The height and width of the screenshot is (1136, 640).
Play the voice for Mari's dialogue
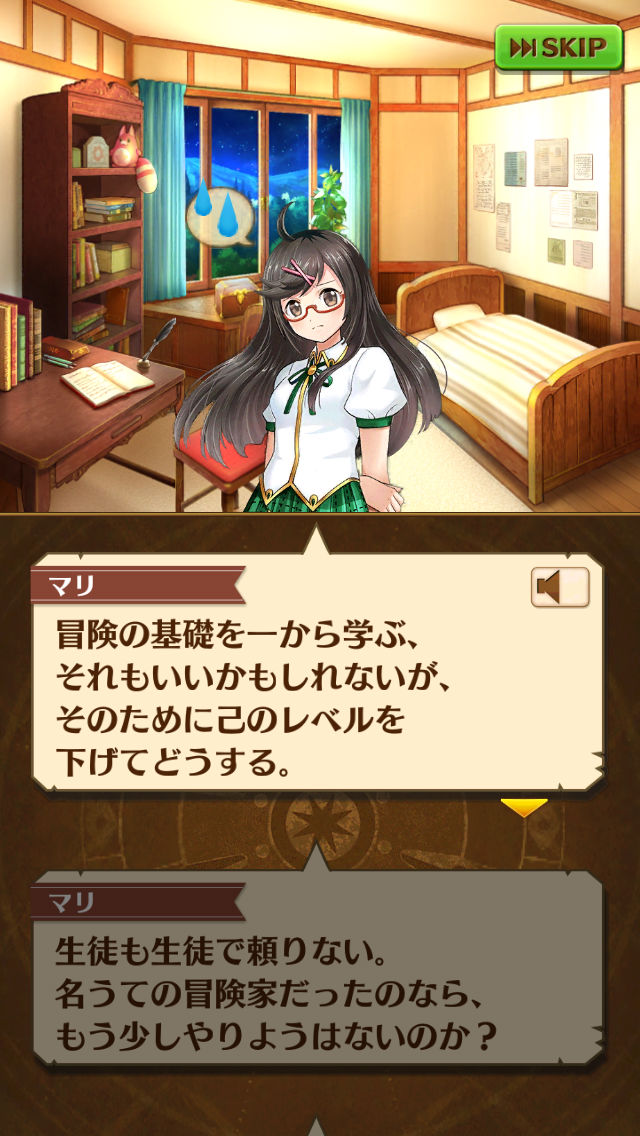559,588
